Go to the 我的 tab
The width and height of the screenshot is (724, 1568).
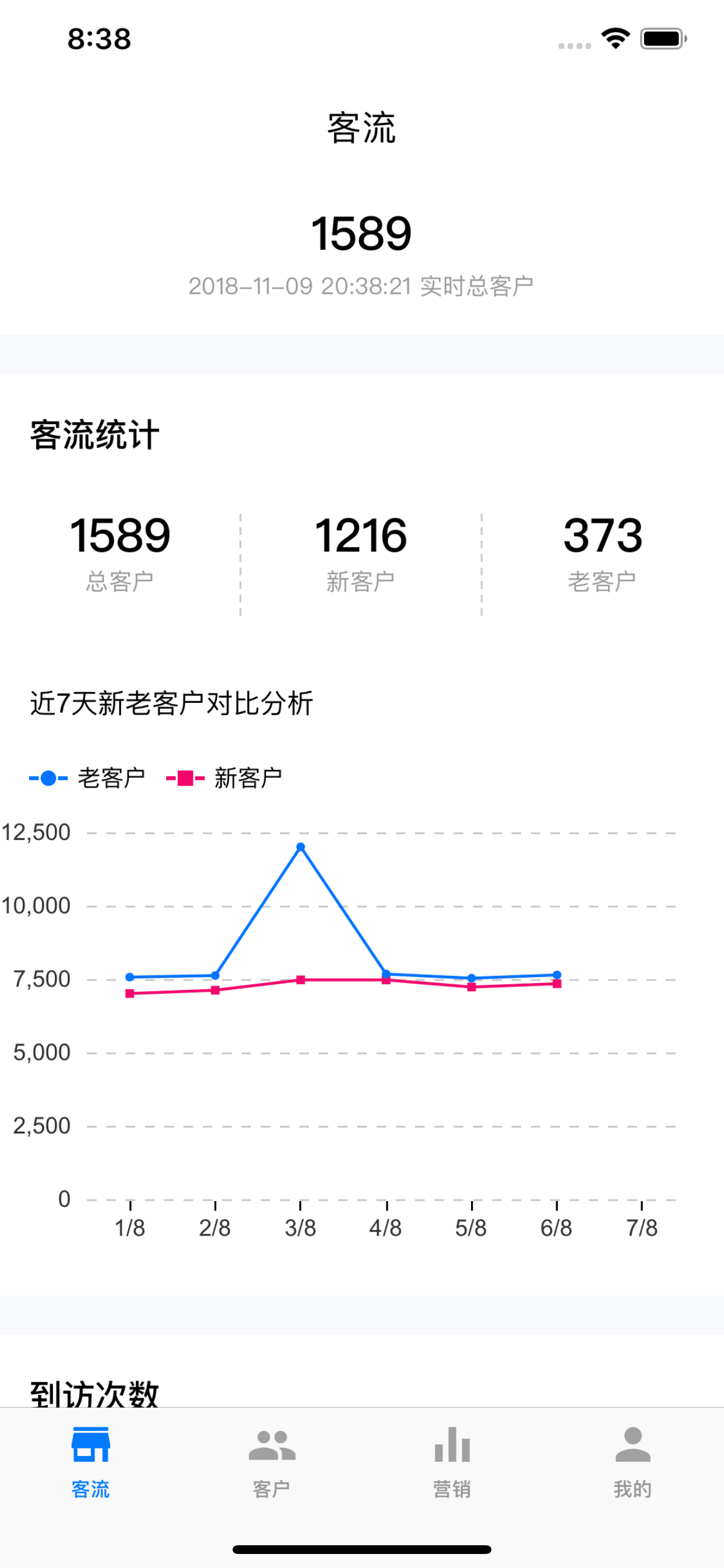click(632, 1461)
